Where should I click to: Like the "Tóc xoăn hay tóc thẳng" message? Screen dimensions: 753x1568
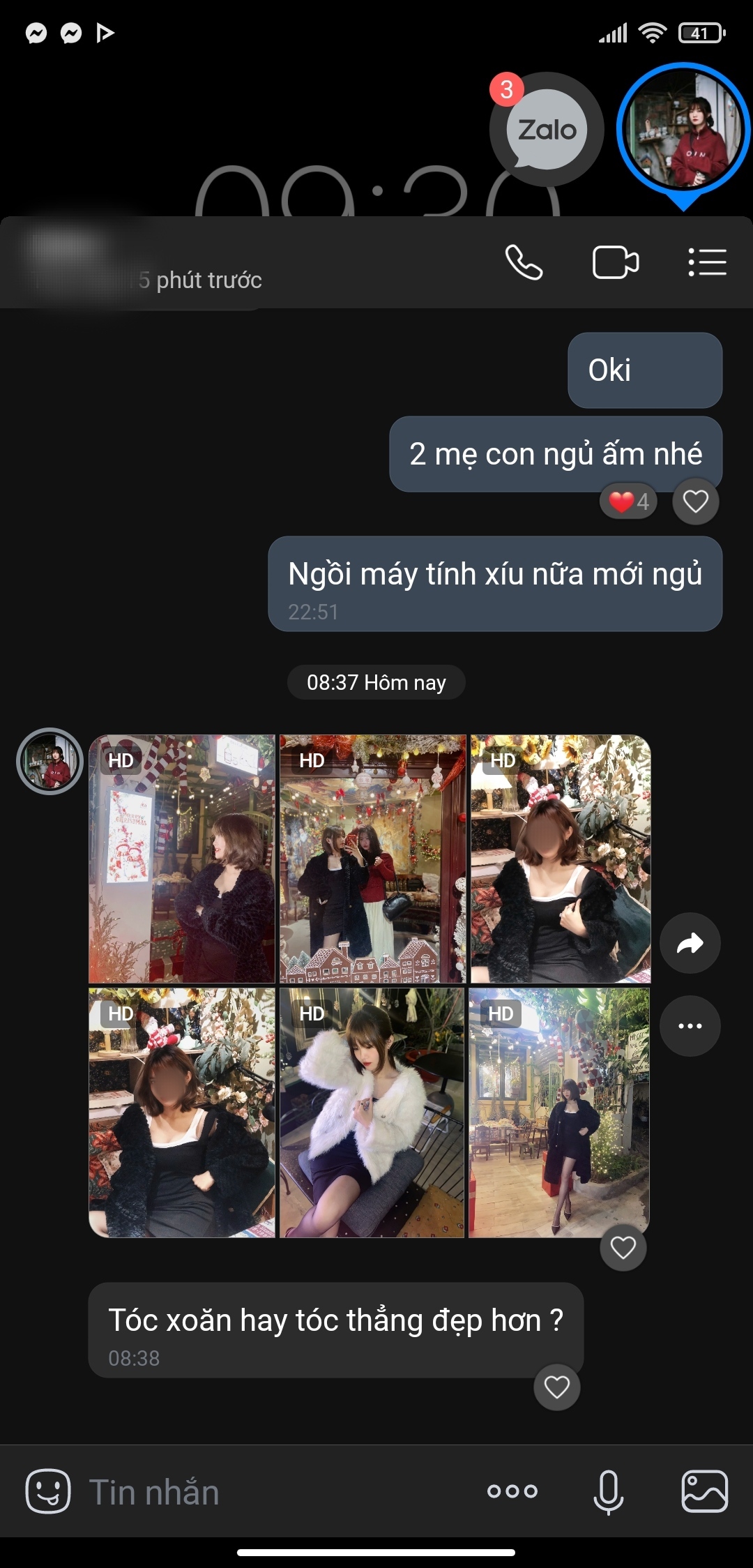pyautogui.click(x=556, y=1387)
